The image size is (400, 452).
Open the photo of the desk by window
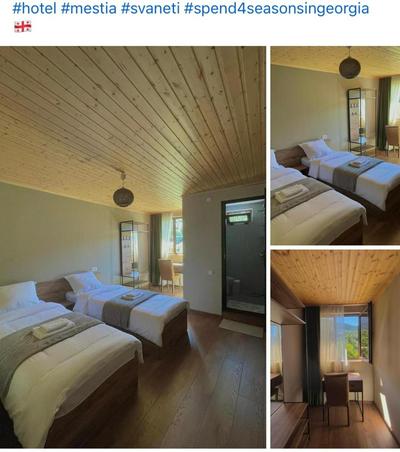point(335,349)
